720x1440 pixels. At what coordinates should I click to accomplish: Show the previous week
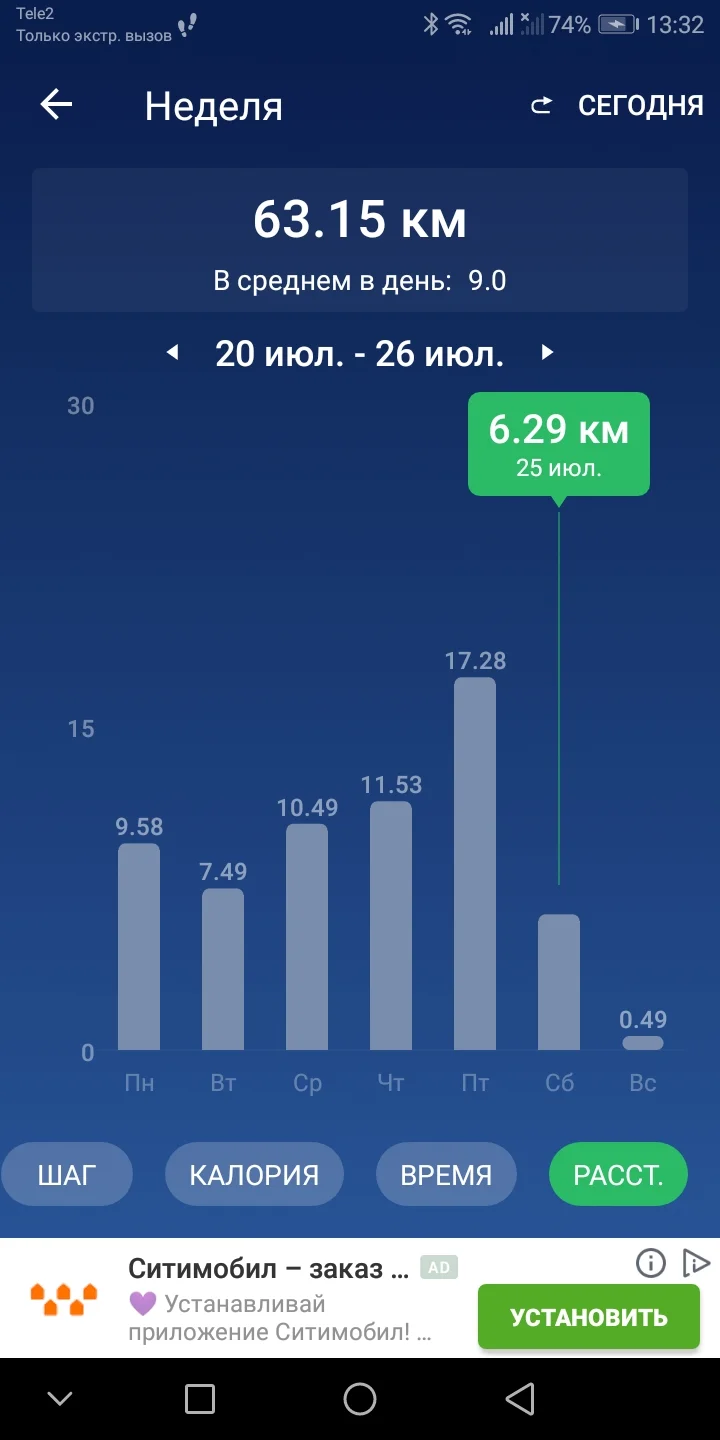coord(172,352)
